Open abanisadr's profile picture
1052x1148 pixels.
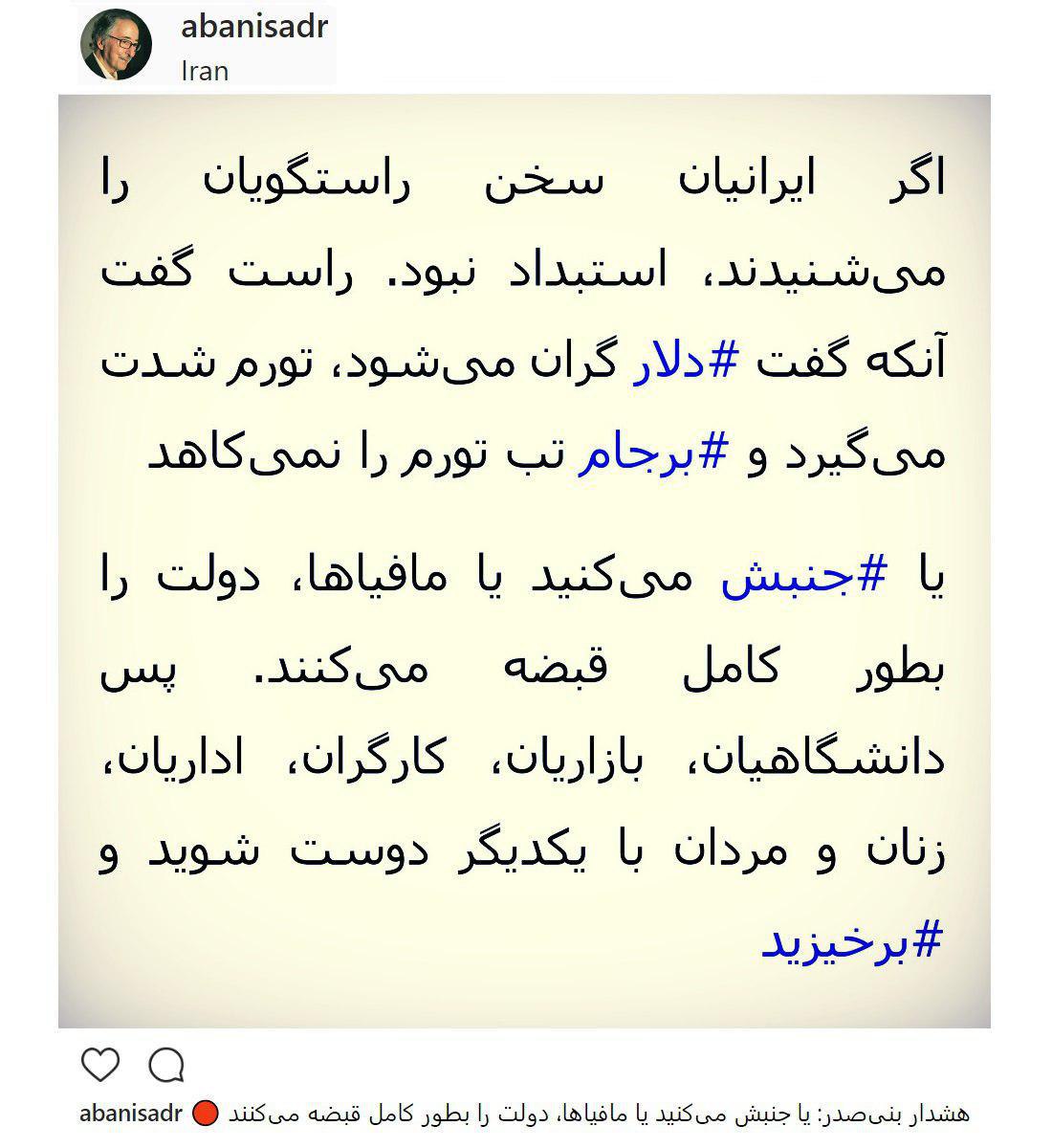[x=117, y=44]
